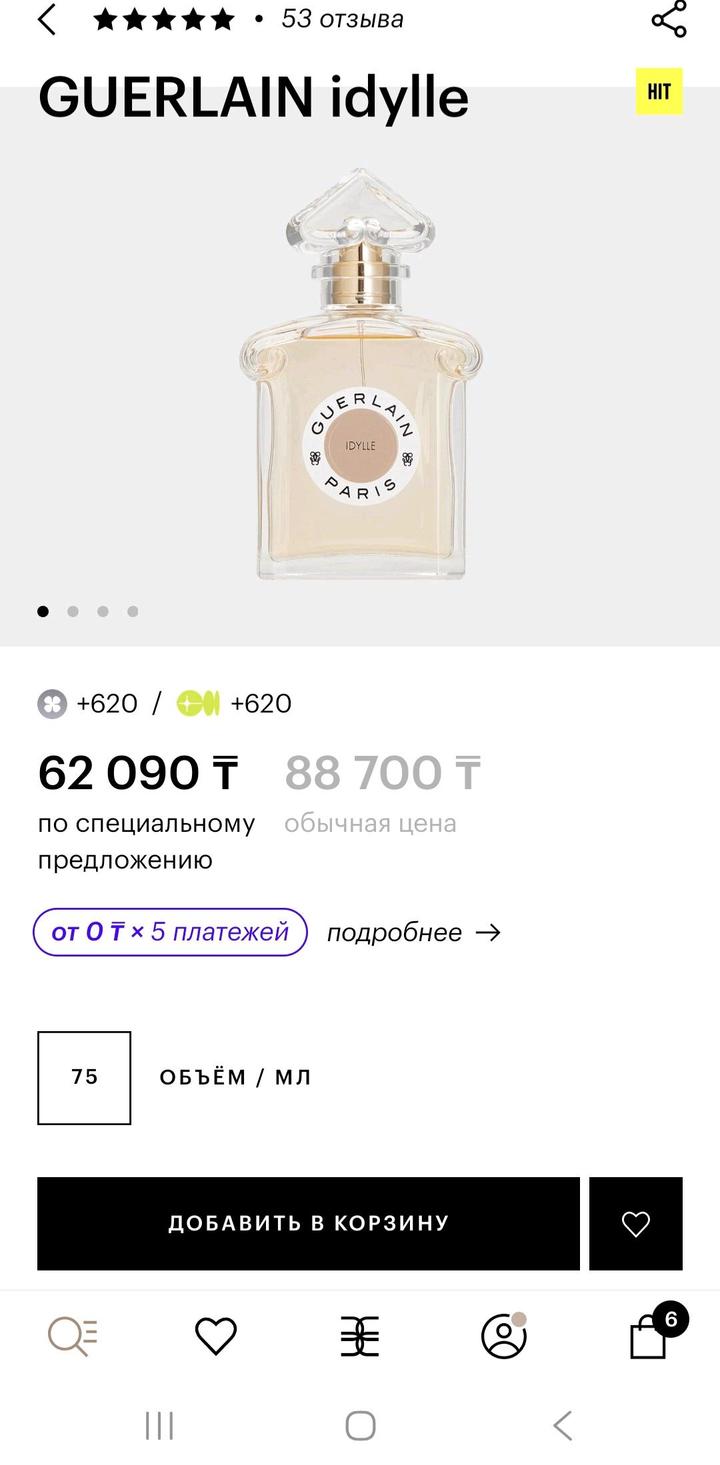The height and width of the screenshot is (1465, 720).
Task: Tap the Guerlain Idylle bottle photo
Action: click(x=361, y=375)
